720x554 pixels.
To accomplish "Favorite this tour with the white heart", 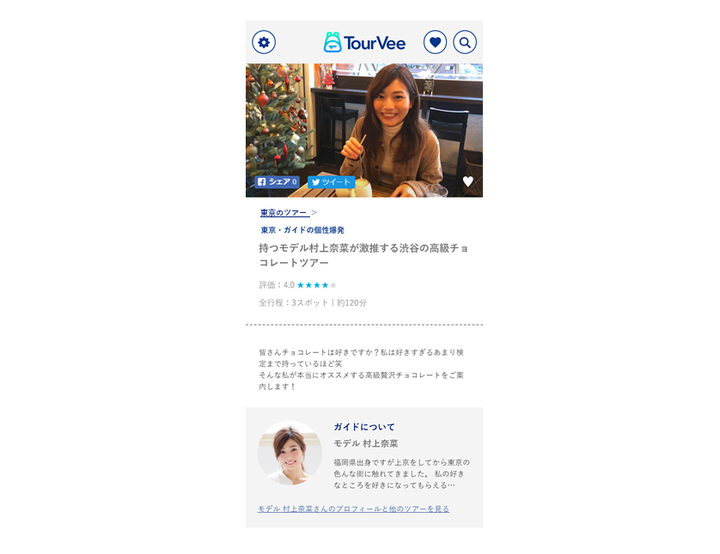I will point(468,182).
